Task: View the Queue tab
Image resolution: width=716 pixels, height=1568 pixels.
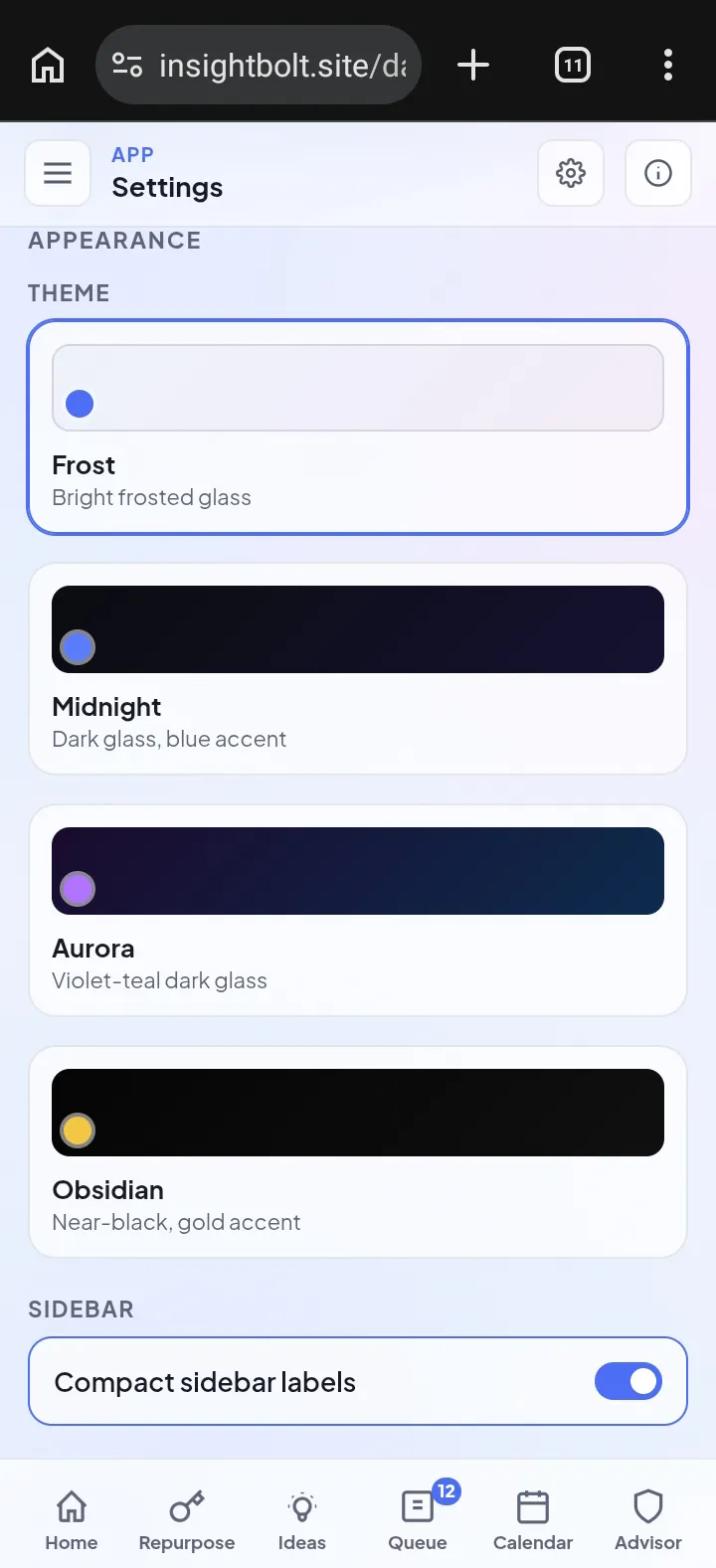Action: pos(418,1520)
